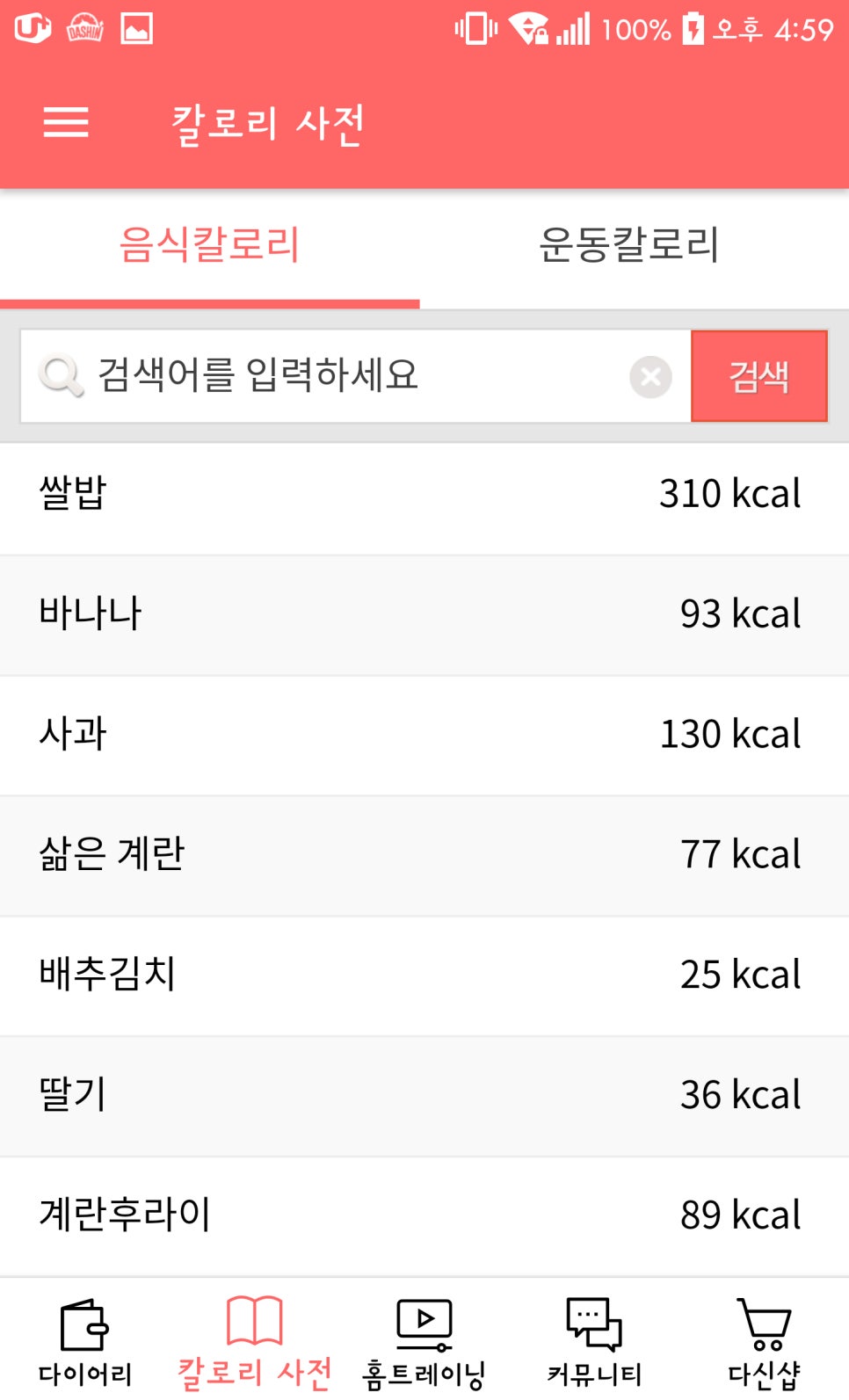Open the 배추김치 calorie entry
849x1400 pixels.
(424, 975)
